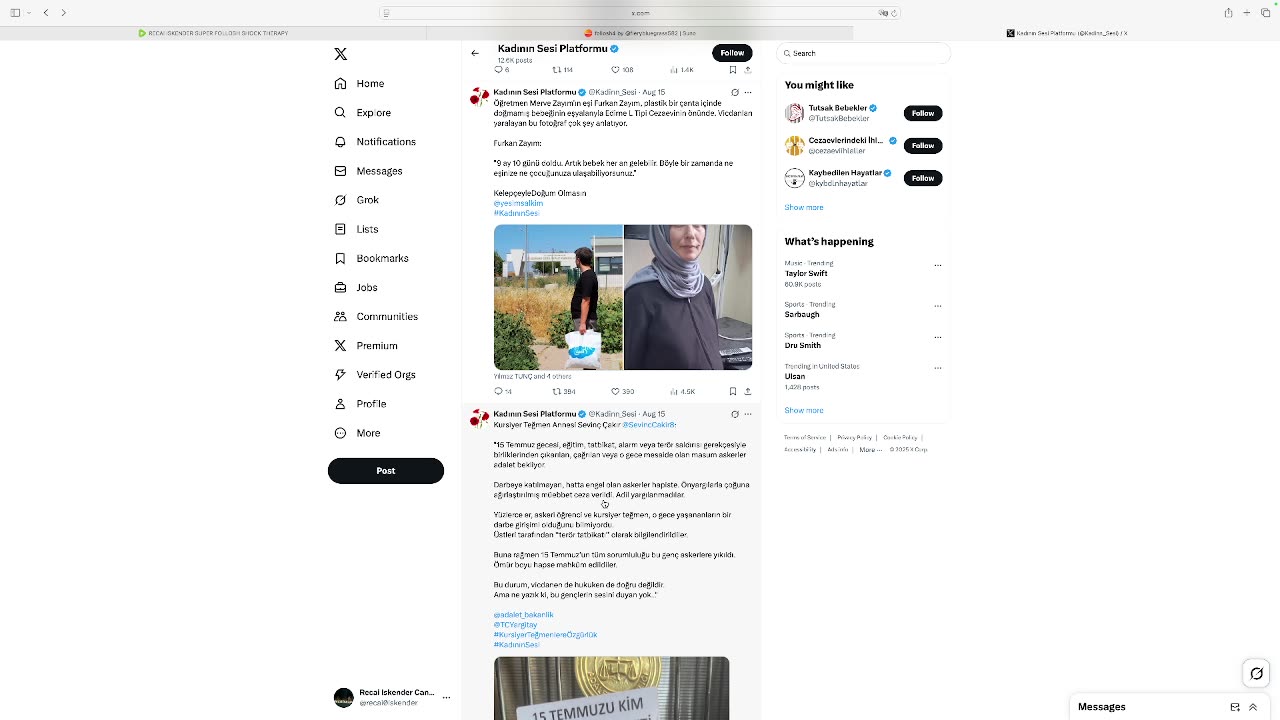Follow Kadının Sesi Platformu
The image size is (1280, 720).
tap(732, 53)
